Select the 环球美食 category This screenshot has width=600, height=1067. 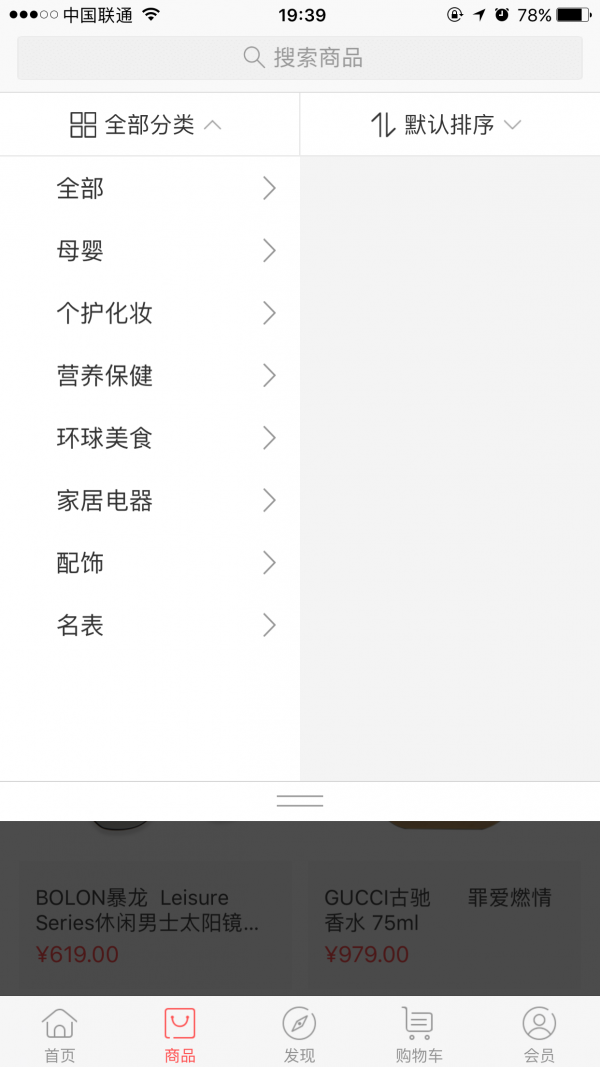tap(150, 438)
